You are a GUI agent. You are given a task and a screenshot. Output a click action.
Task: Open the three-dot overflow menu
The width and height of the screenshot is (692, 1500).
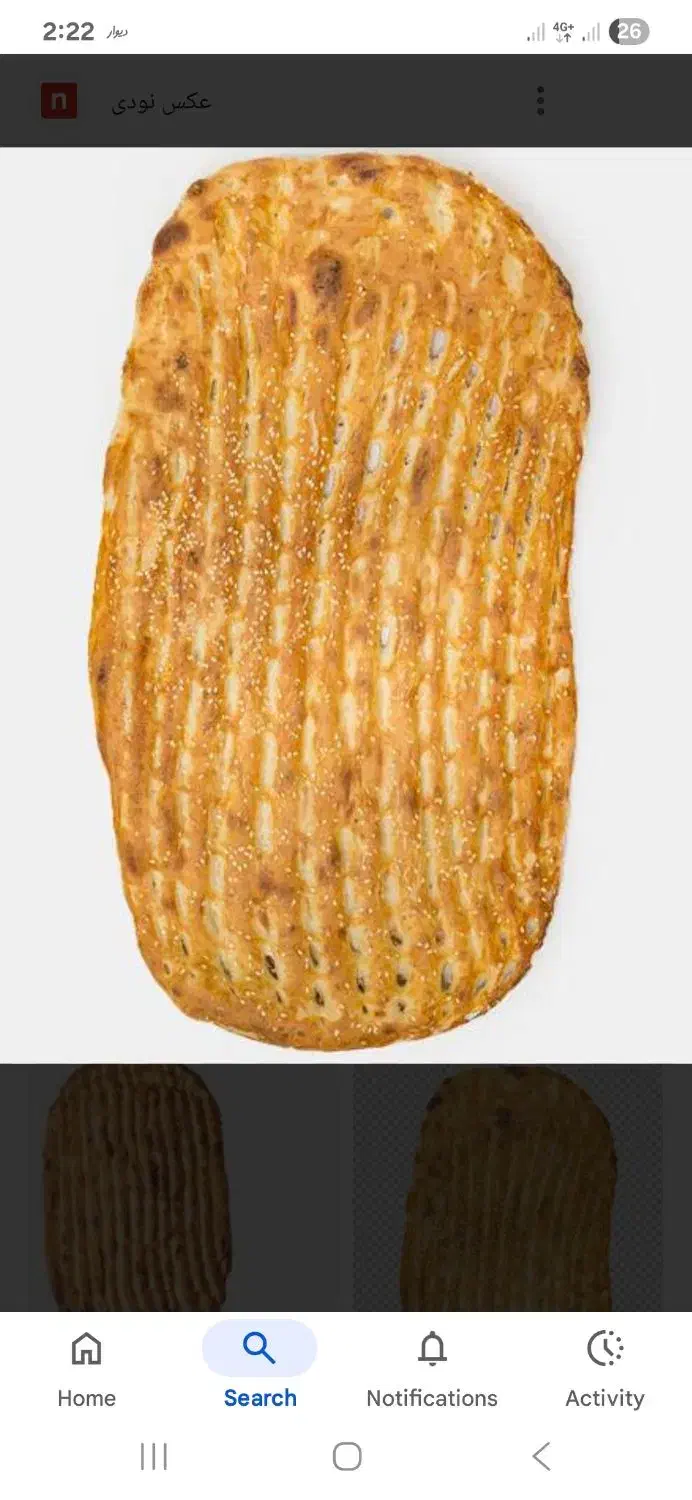coord(540,101)
